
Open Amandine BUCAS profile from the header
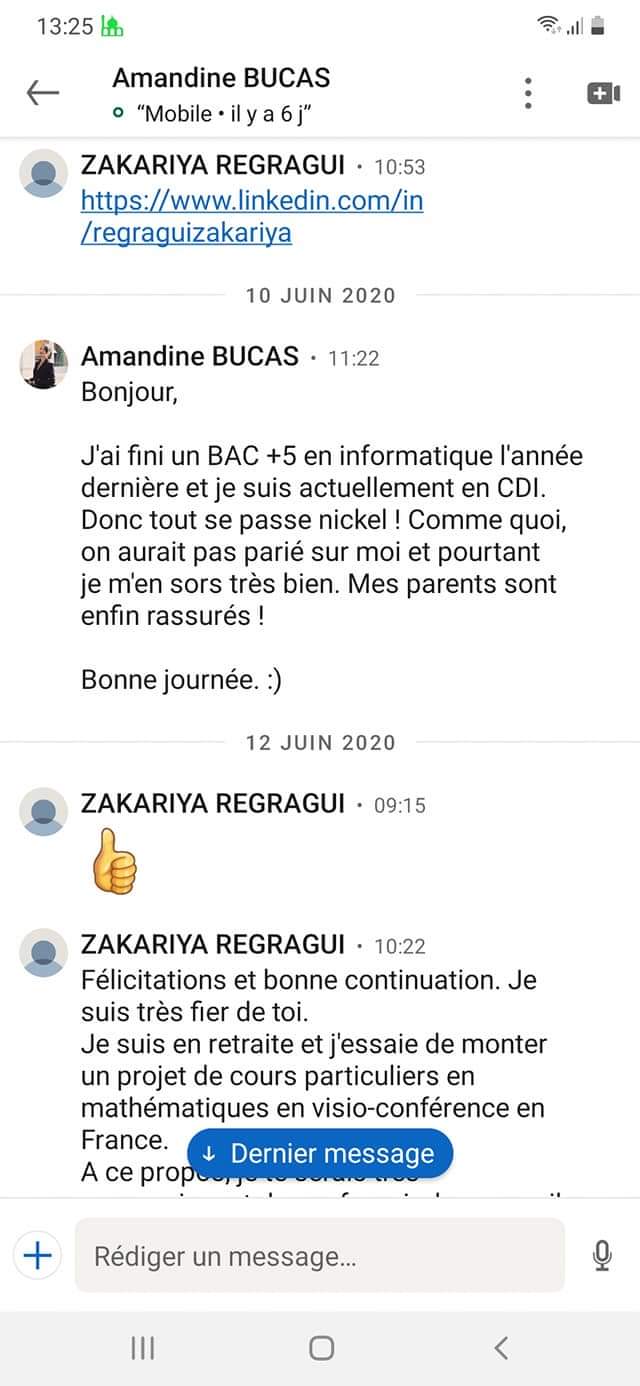pos(221,78)
